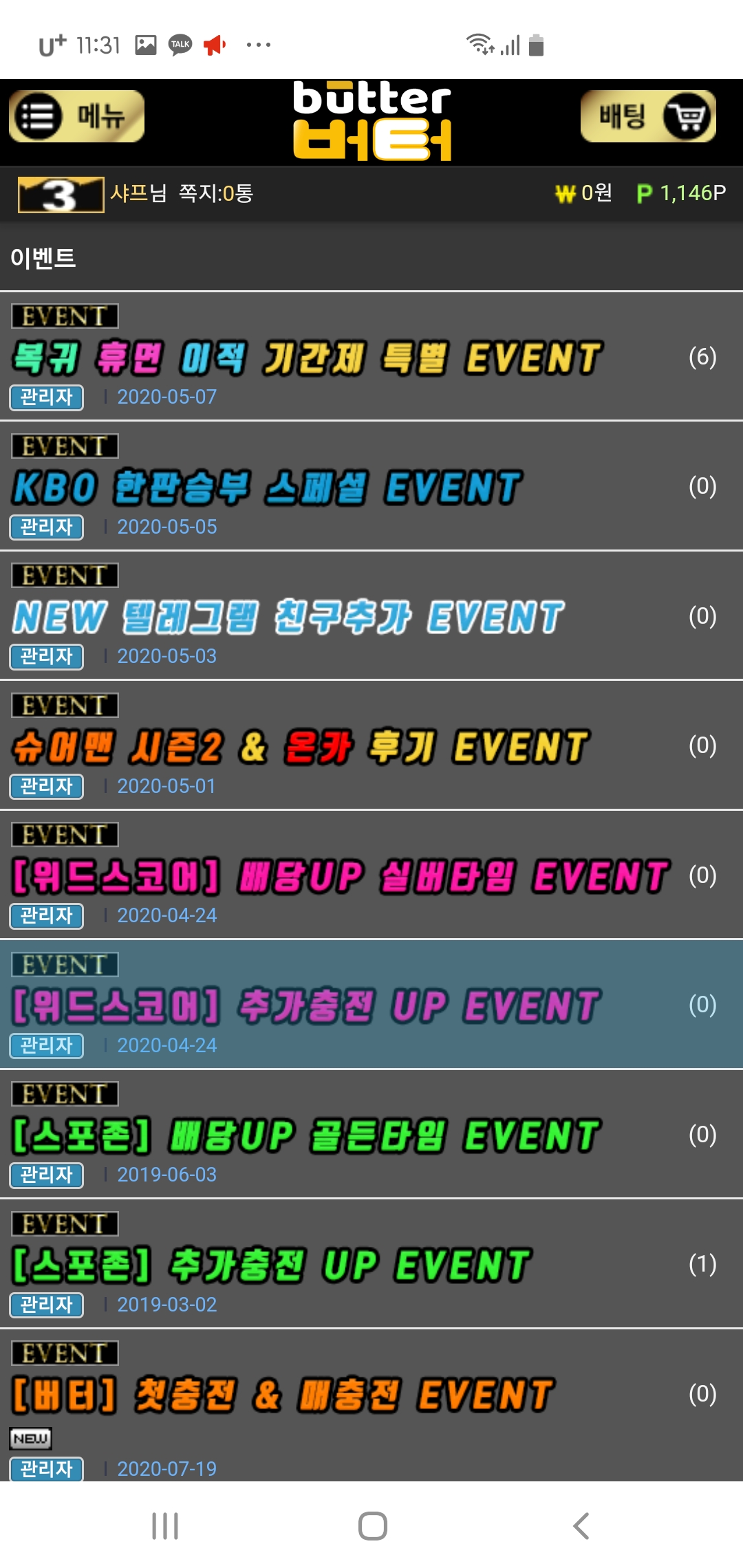
Task: Open 복귀 휴면 이적 기간제 특별 EVENT
Action: pyautogui.click(x=307, y=358)
